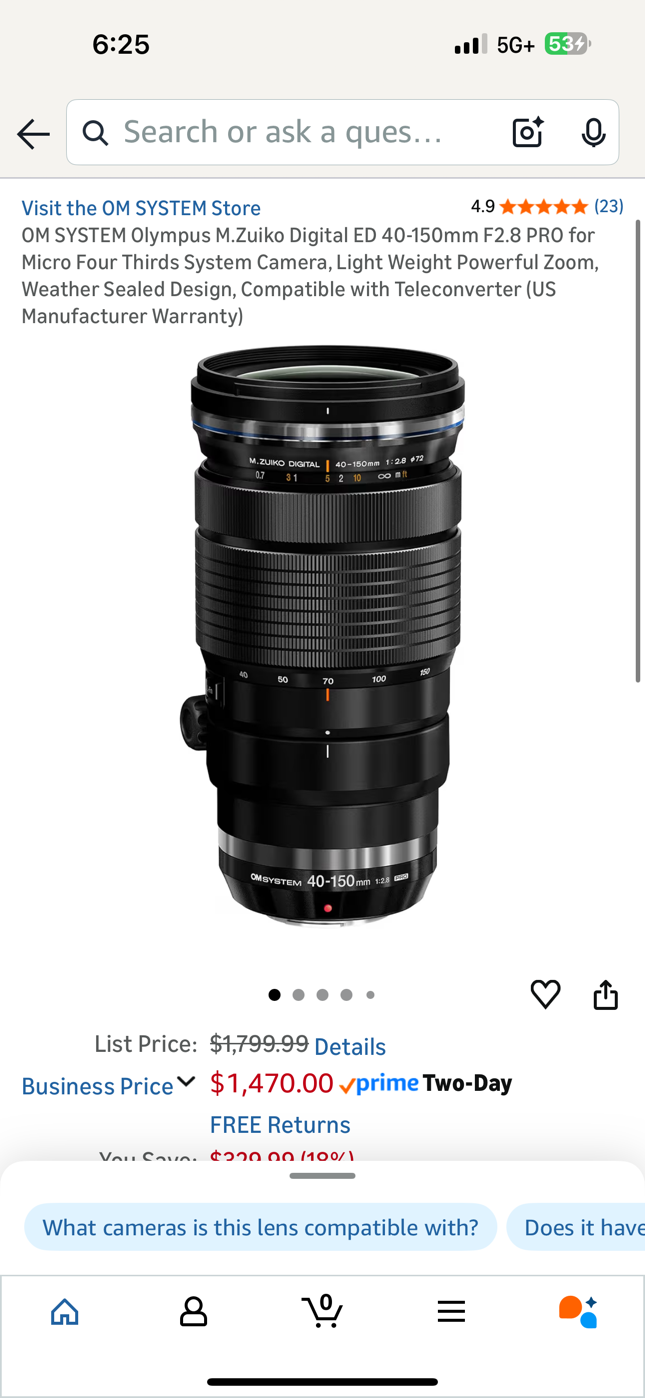Open the account profile tab

[193, 1311]
